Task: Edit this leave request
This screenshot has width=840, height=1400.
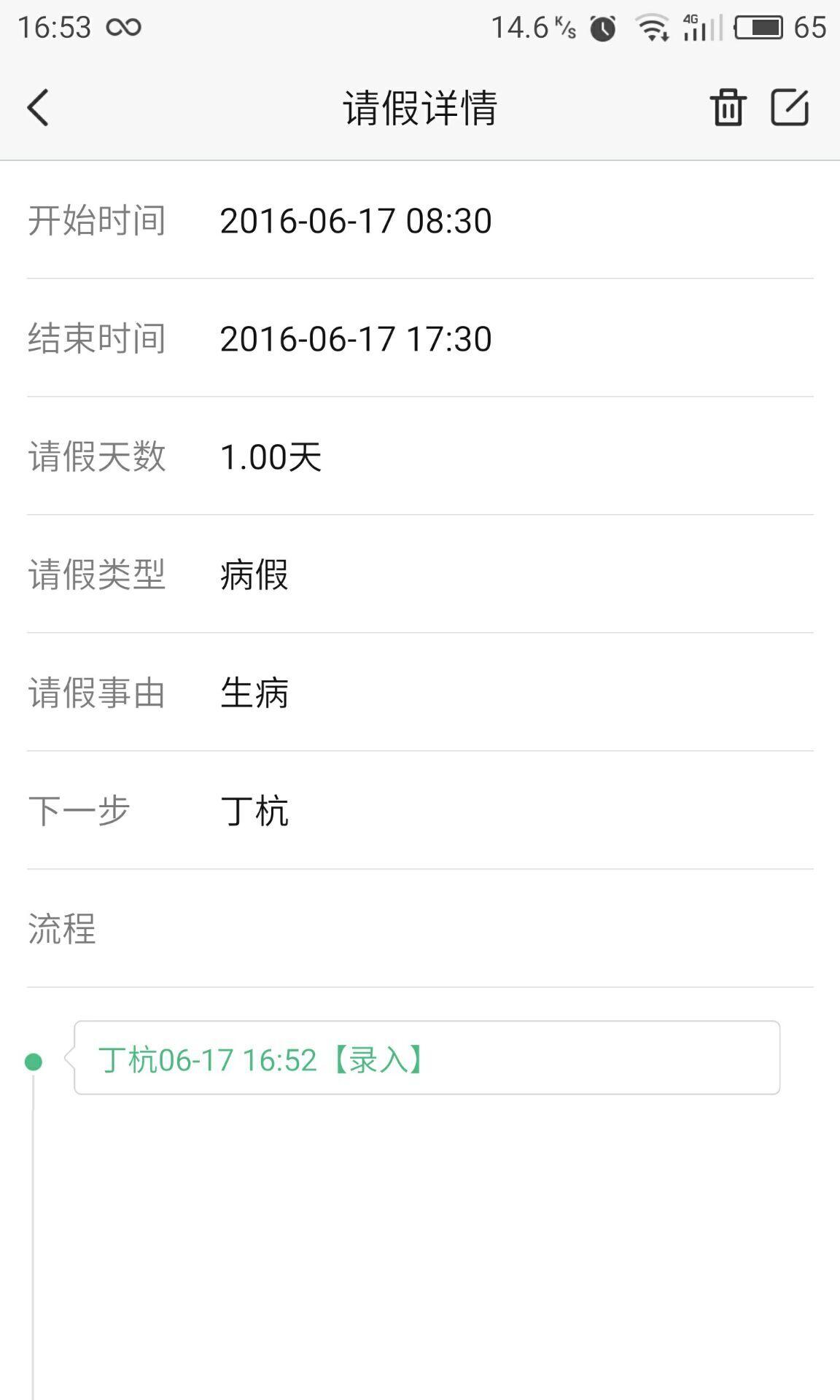Action: point(790,108)
